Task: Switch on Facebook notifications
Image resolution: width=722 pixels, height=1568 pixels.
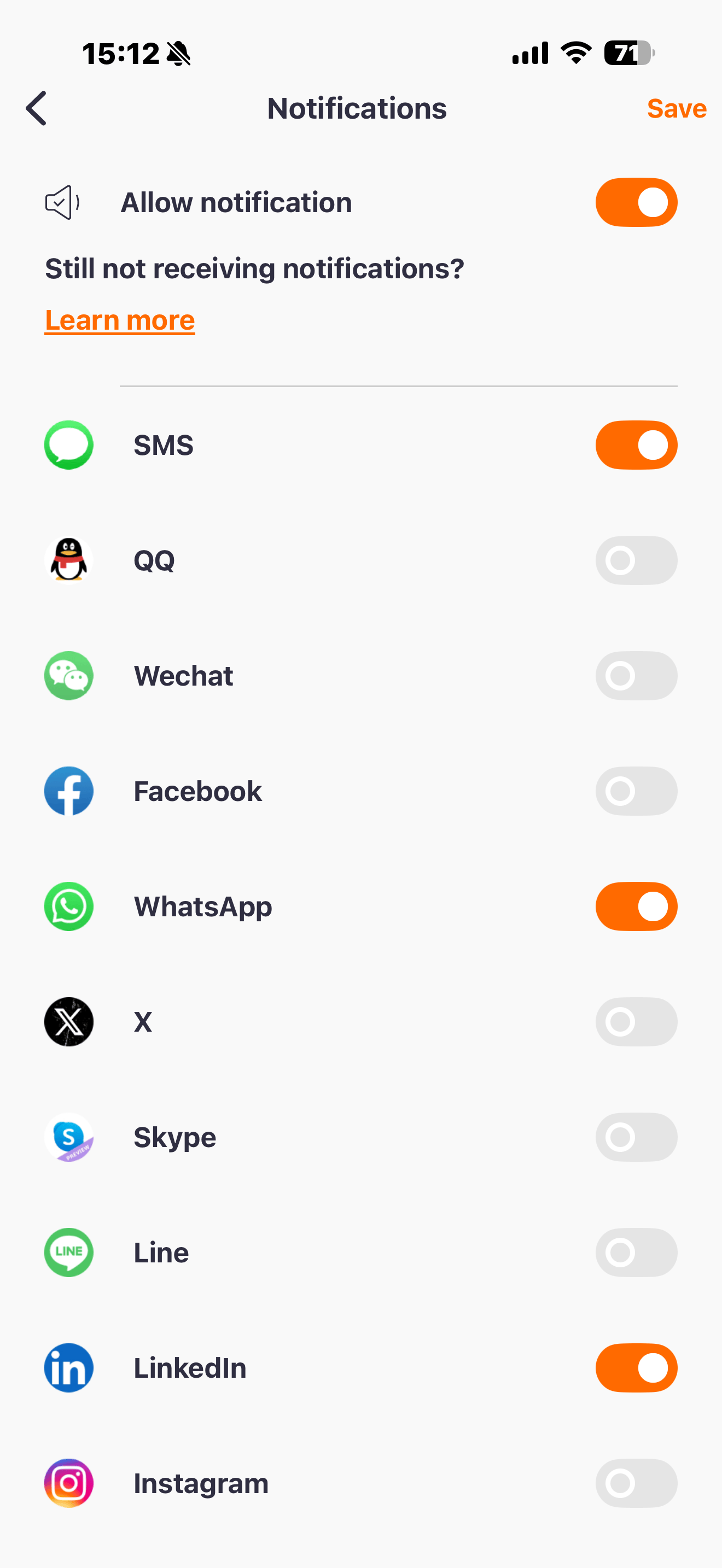Action: (x=636, y=791)
